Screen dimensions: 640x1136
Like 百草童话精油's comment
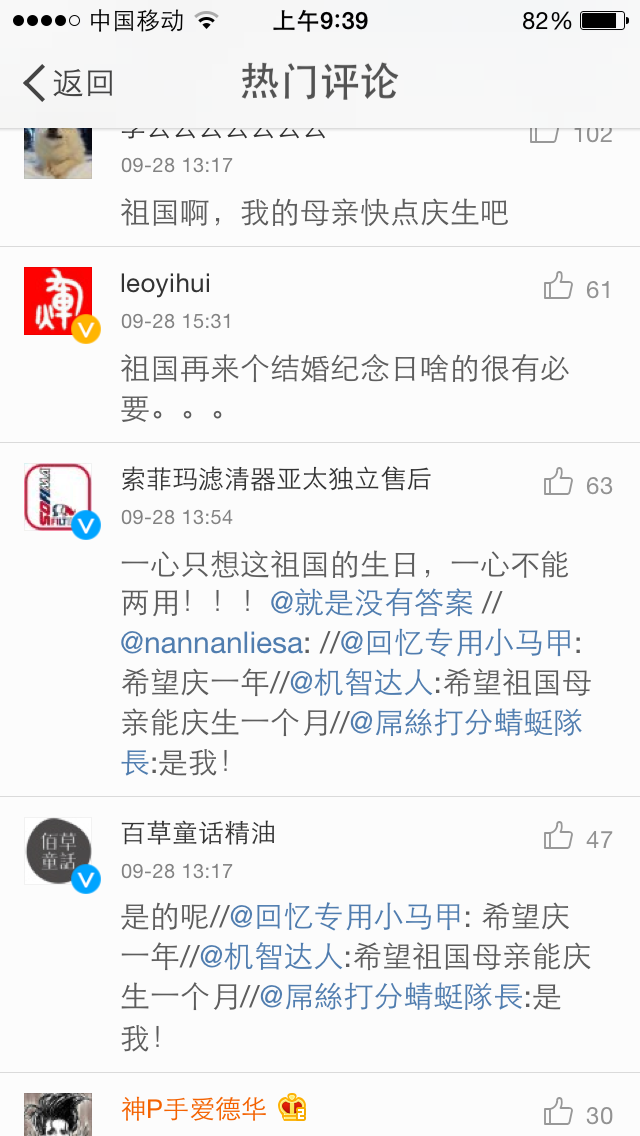(x=558, y=837)
